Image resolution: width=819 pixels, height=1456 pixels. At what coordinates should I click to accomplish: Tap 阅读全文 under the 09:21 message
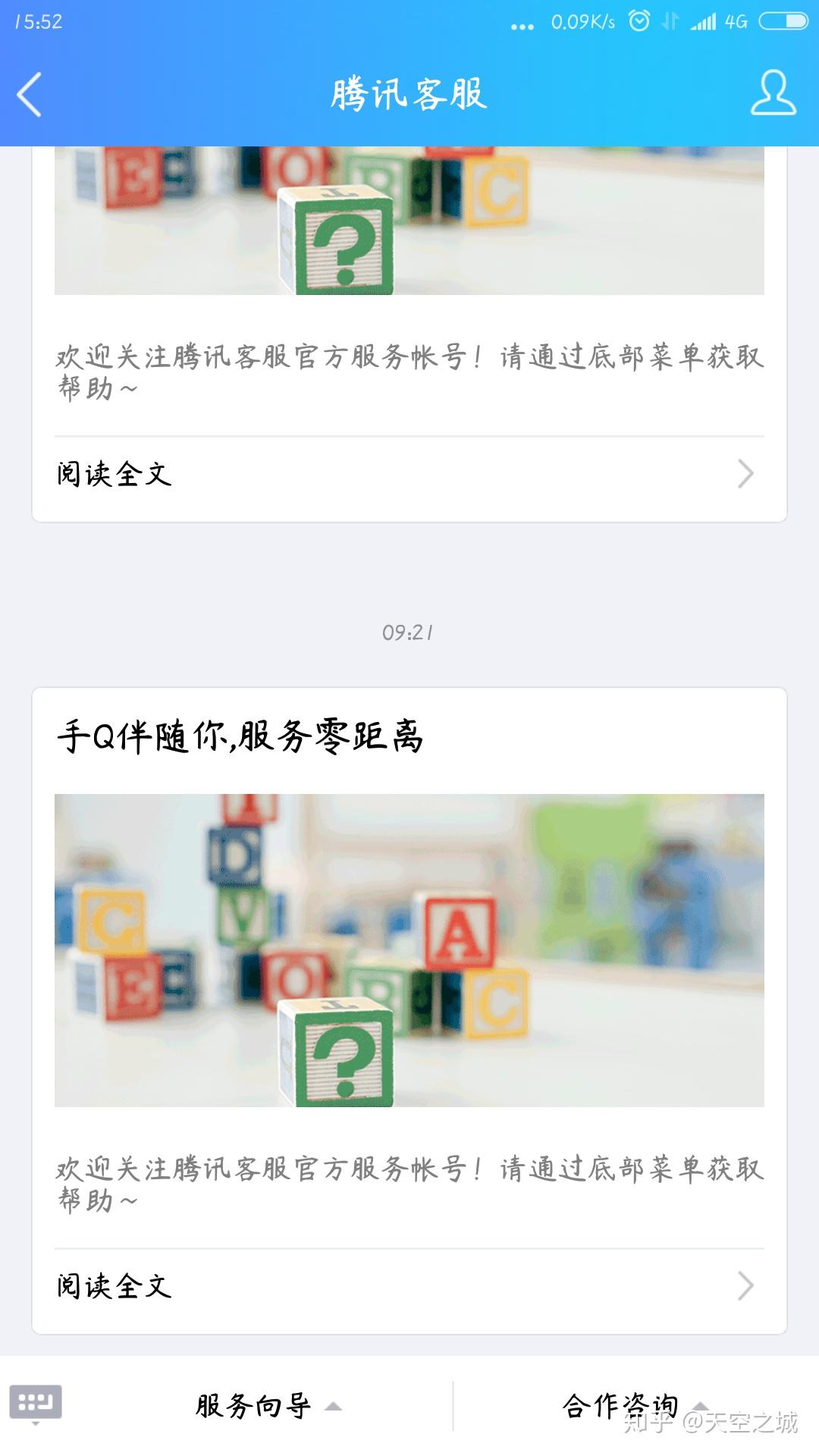(409, 1286)
